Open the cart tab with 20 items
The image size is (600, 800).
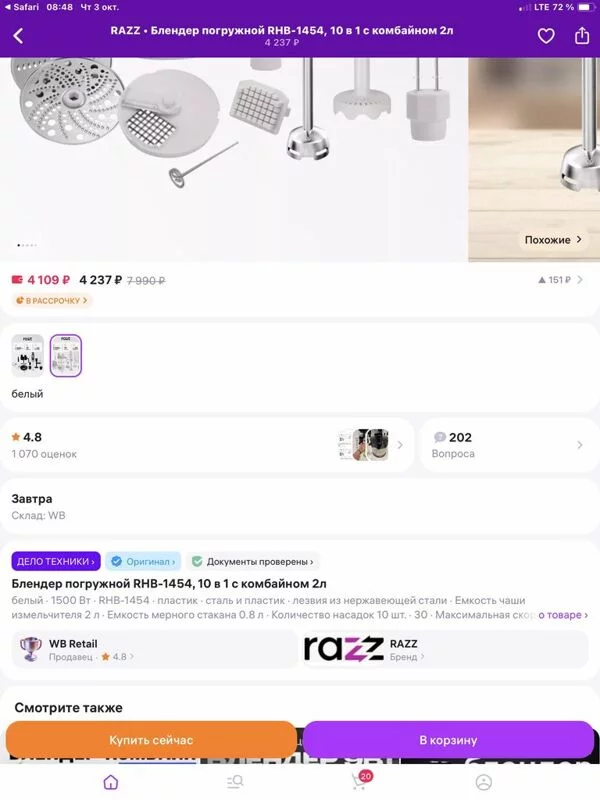pyautogui.click(x=359, y=782)
